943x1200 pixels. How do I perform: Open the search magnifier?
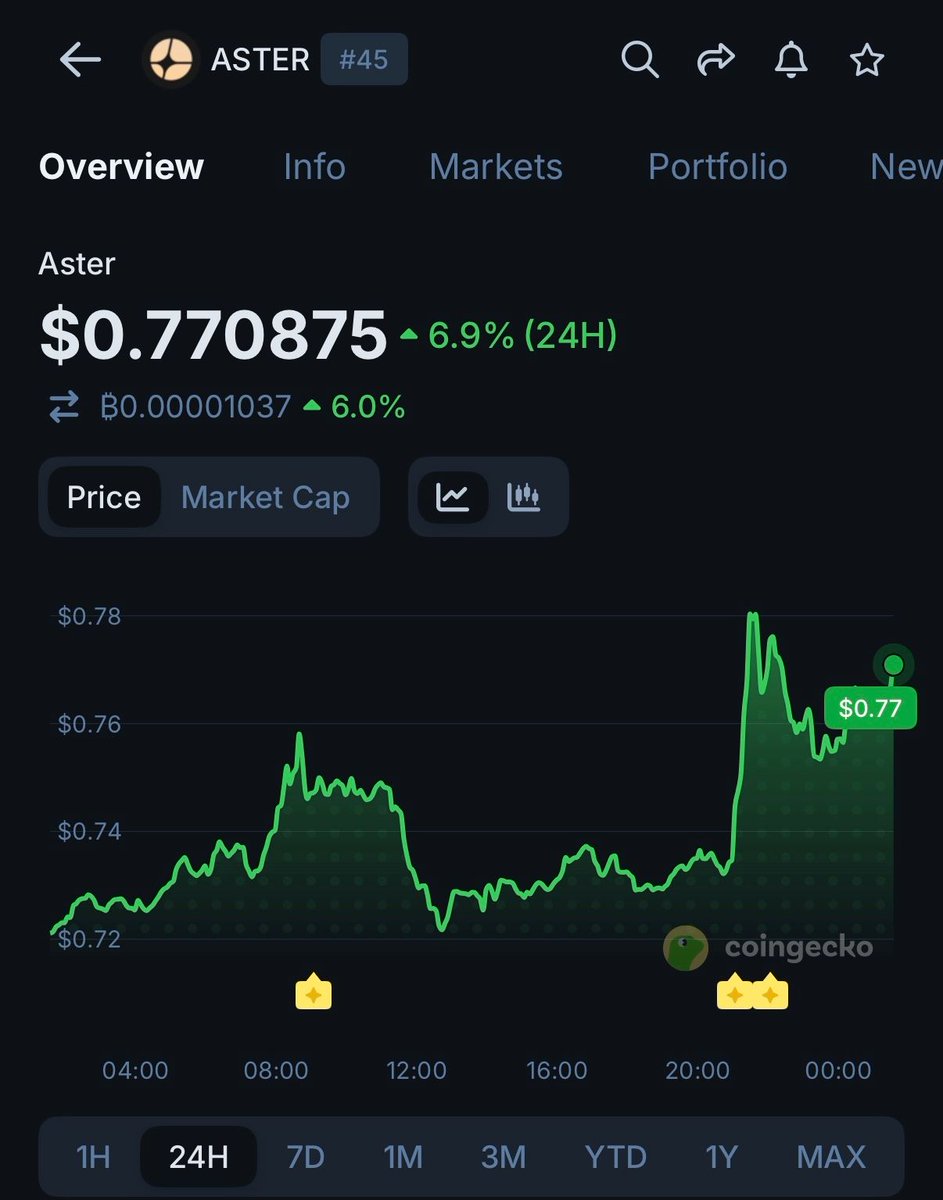tap(639, 61)
